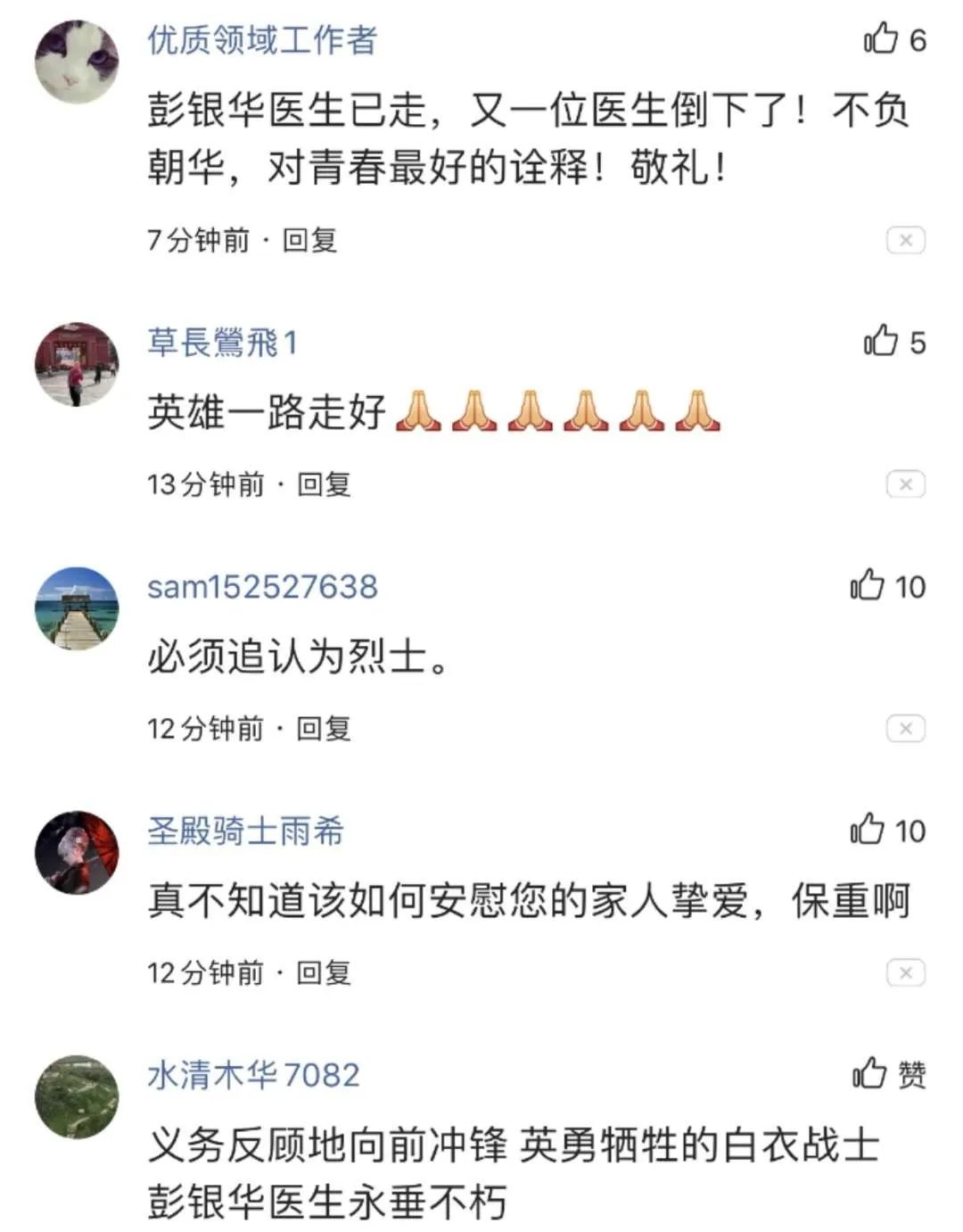963x1232 pixels.
Task: Dismiss 优质领域工作者's comment with the X
Action: 905,240
